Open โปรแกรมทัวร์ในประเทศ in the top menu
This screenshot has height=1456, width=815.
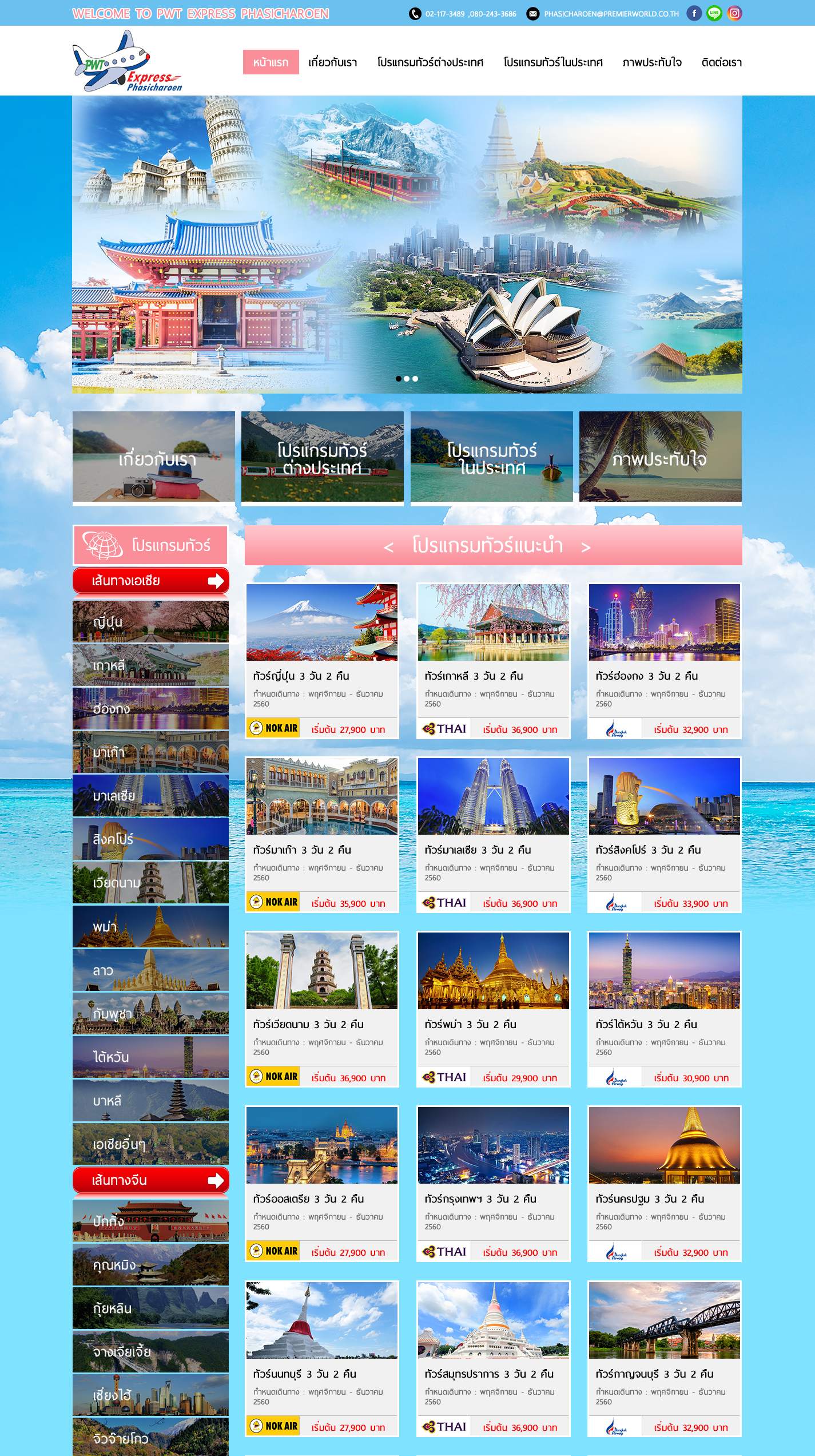coord(552,62)
